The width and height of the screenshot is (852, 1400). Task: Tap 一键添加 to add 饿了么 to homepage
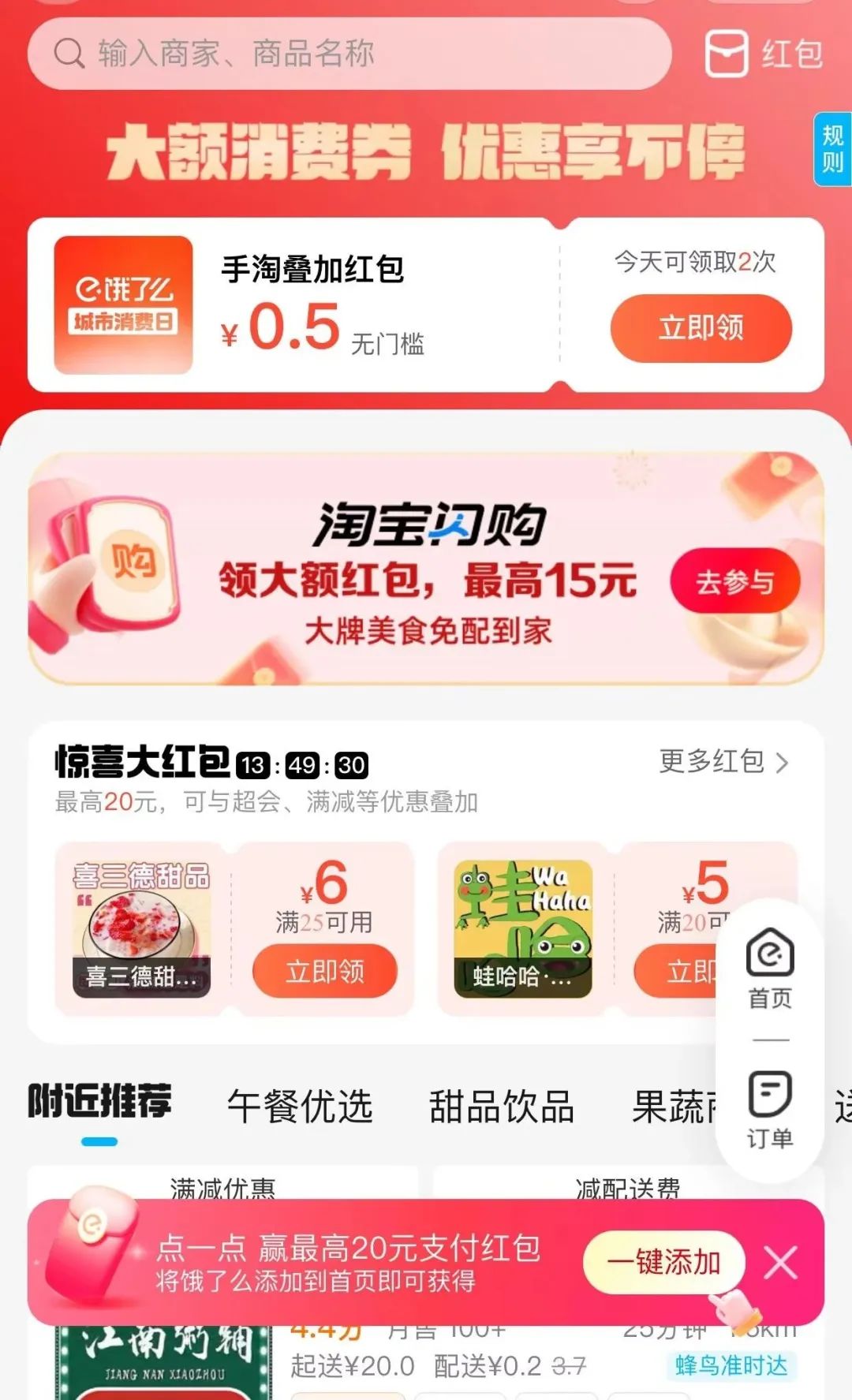663,1263
